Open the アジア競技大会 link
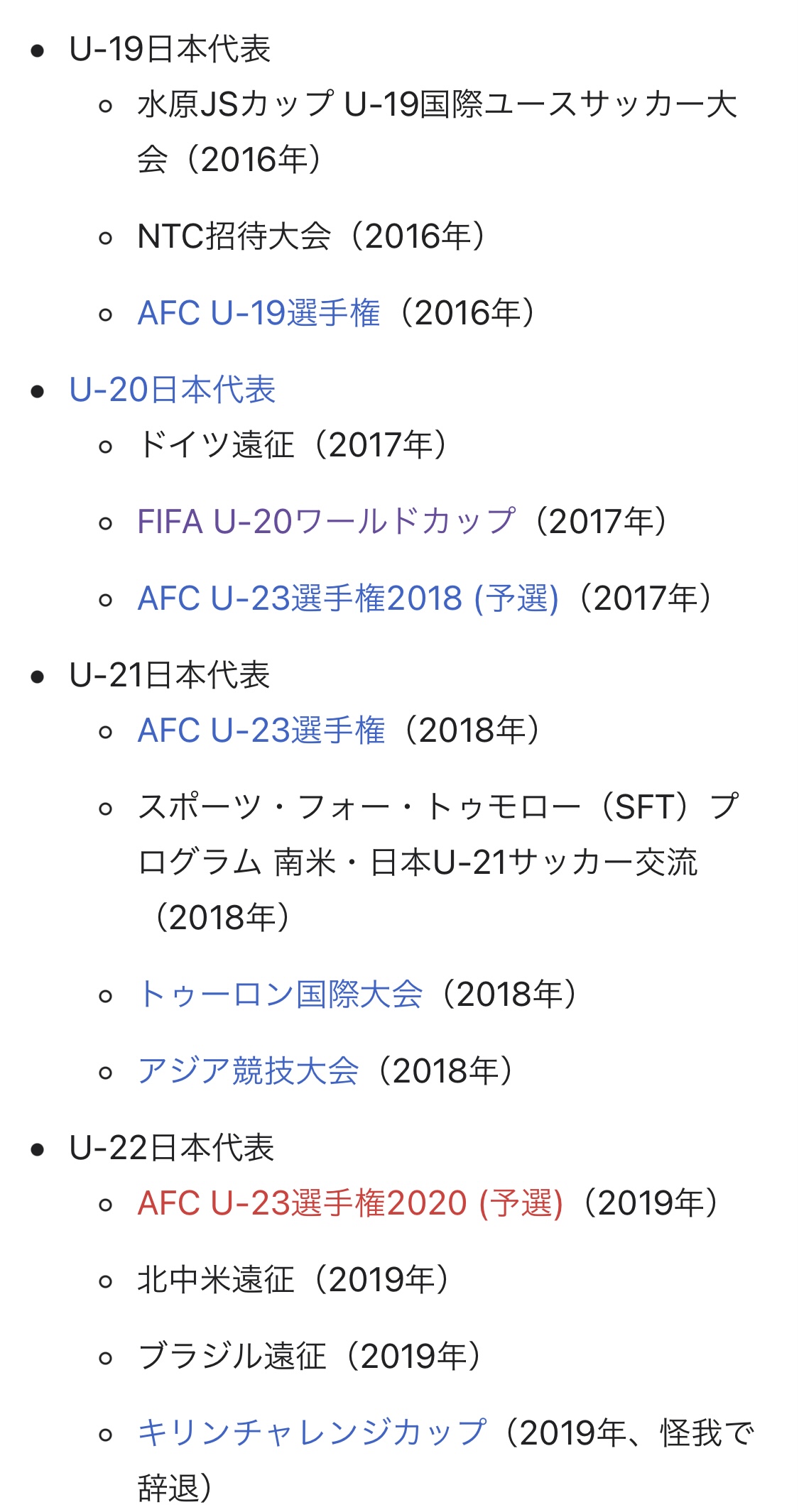The image size is (799, 1512). pos(249,1070)
